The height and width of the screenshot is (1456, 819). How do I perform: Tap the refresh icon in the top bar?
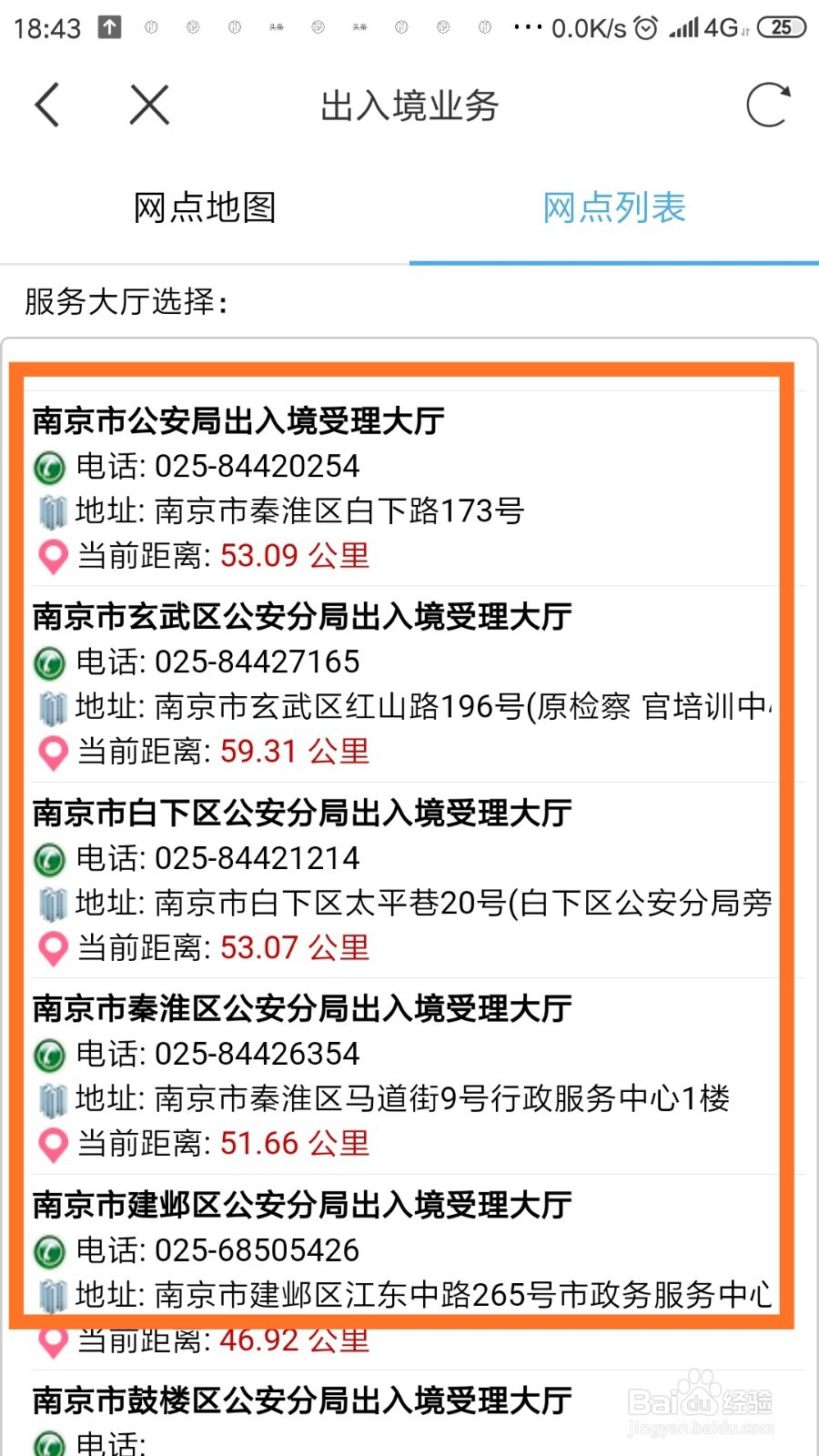768,103
